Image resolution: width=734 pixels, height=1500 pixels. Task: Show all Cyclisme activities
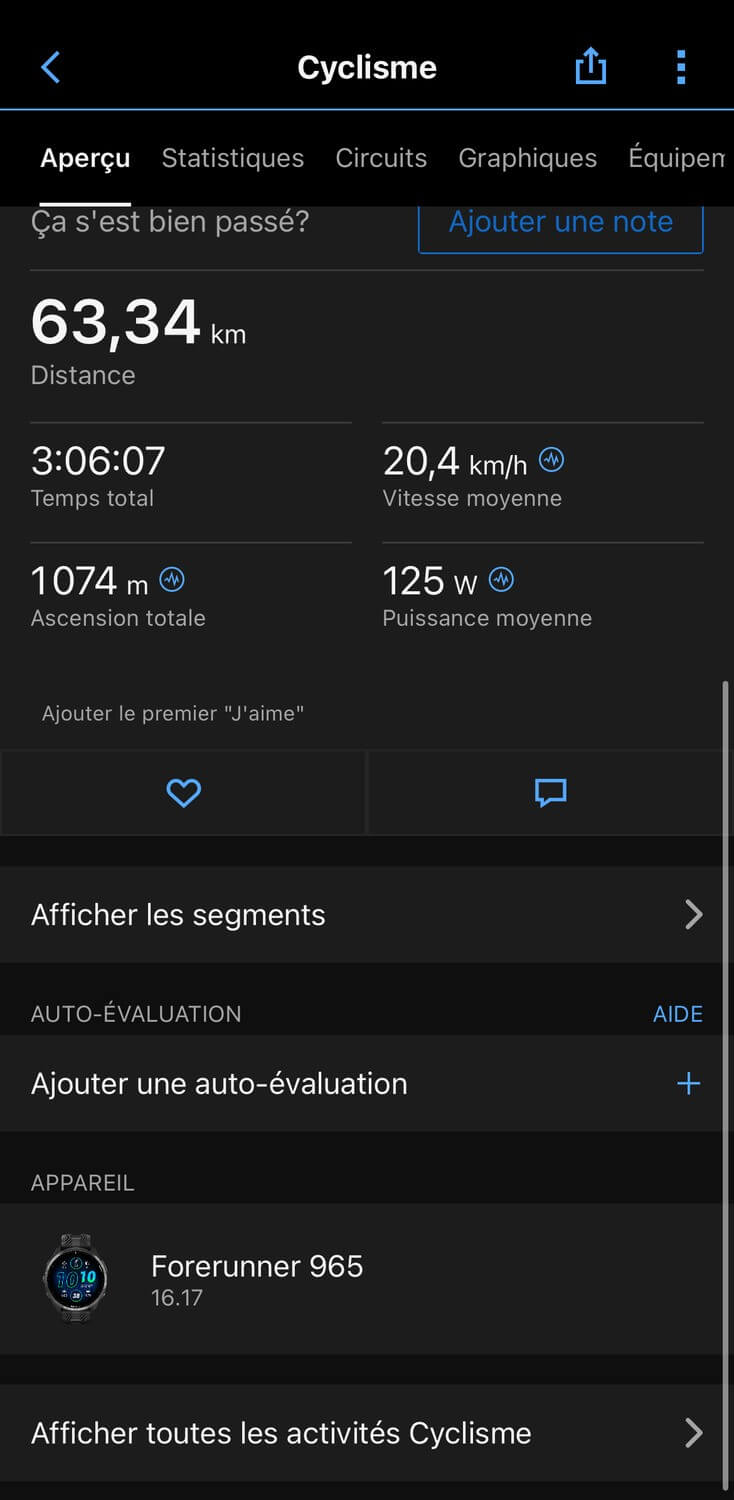(x=366, y=1433)
